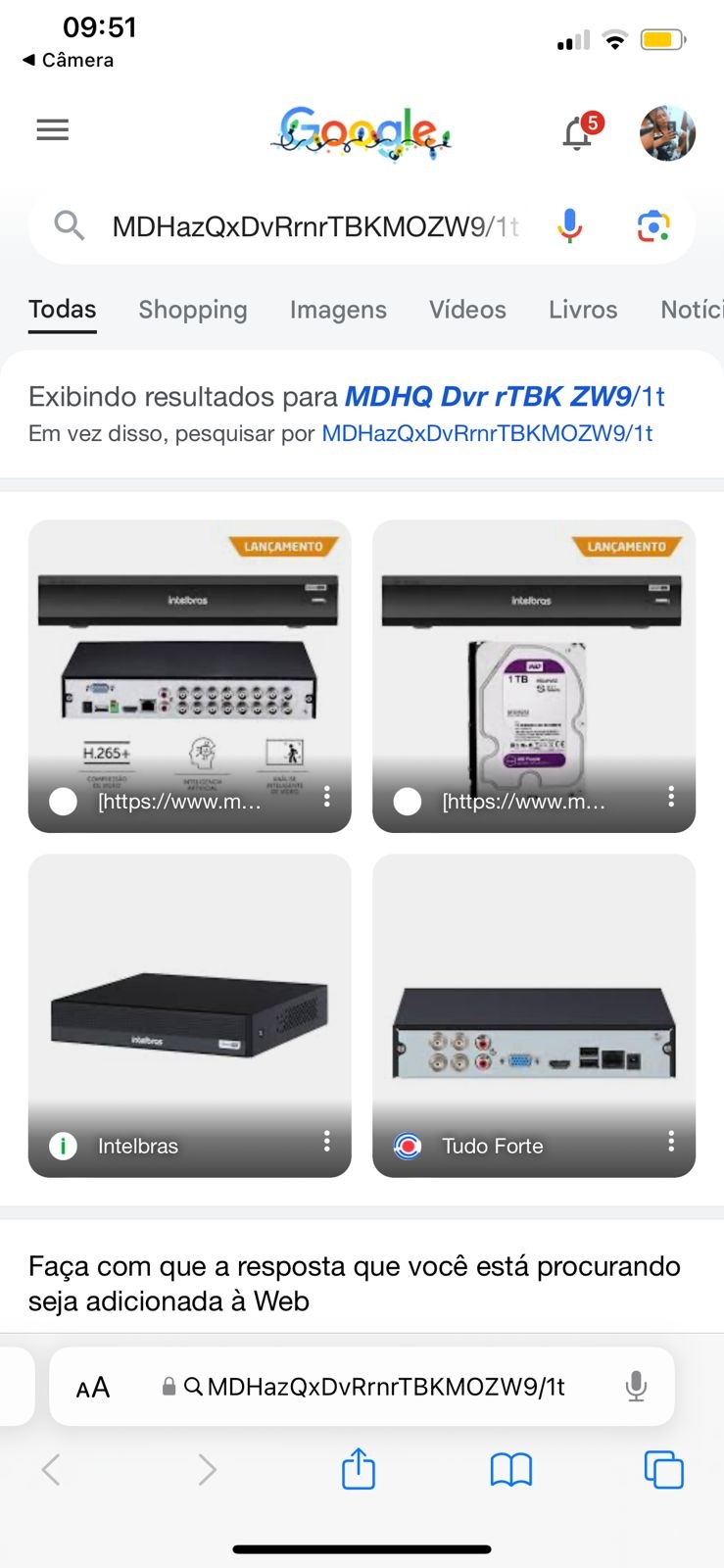Switch to the Livros tab

(x=583, y=310)
